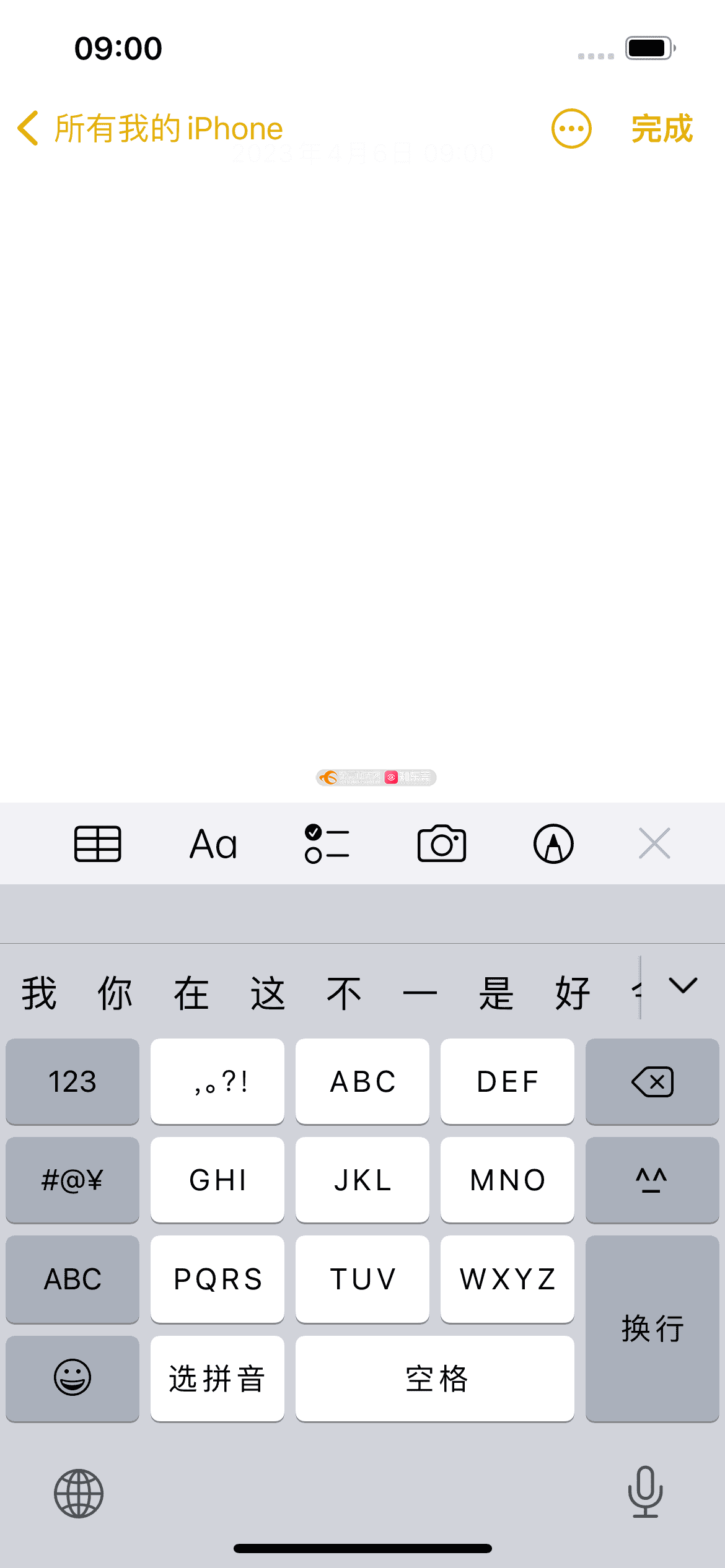
Task: Open the emoji keyboard
Action: (x=72, y=1378)
